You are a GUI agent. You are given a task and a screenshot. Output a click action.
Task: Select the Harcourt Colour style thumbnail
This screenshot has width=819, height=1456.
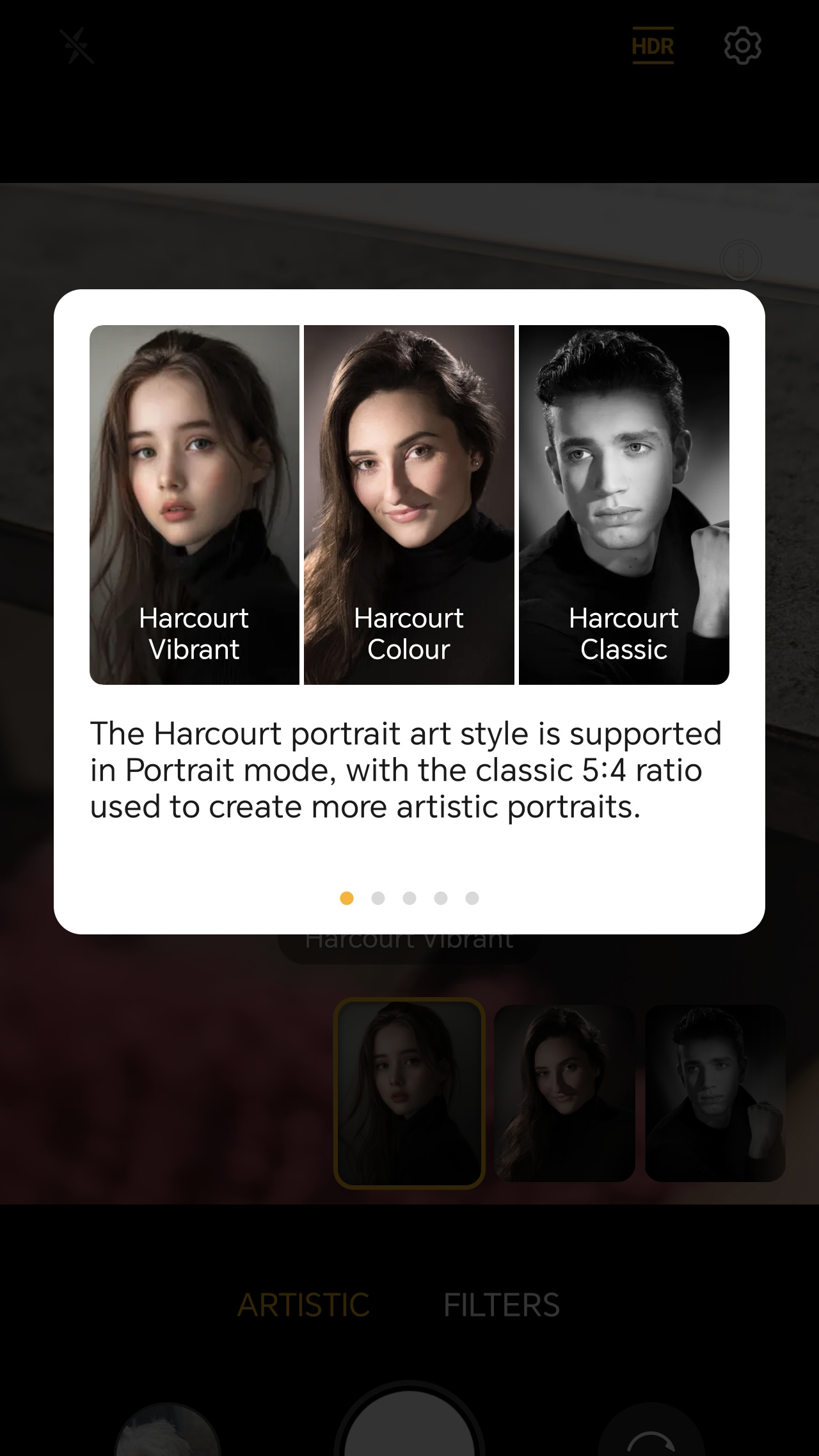pyautogui.click(x=564, y=1093)
